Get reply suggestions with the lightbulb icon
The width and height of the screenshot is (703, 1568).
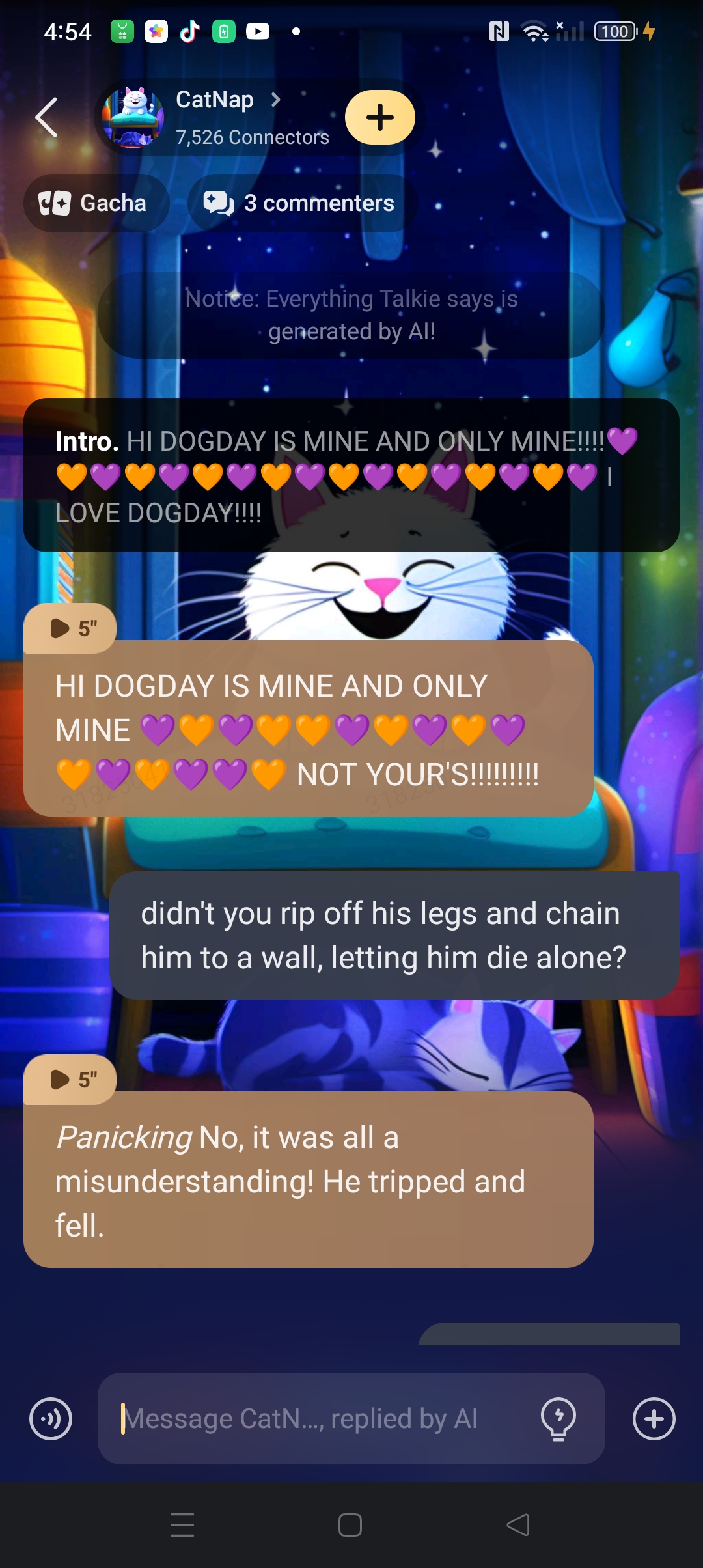(558, 1419)
